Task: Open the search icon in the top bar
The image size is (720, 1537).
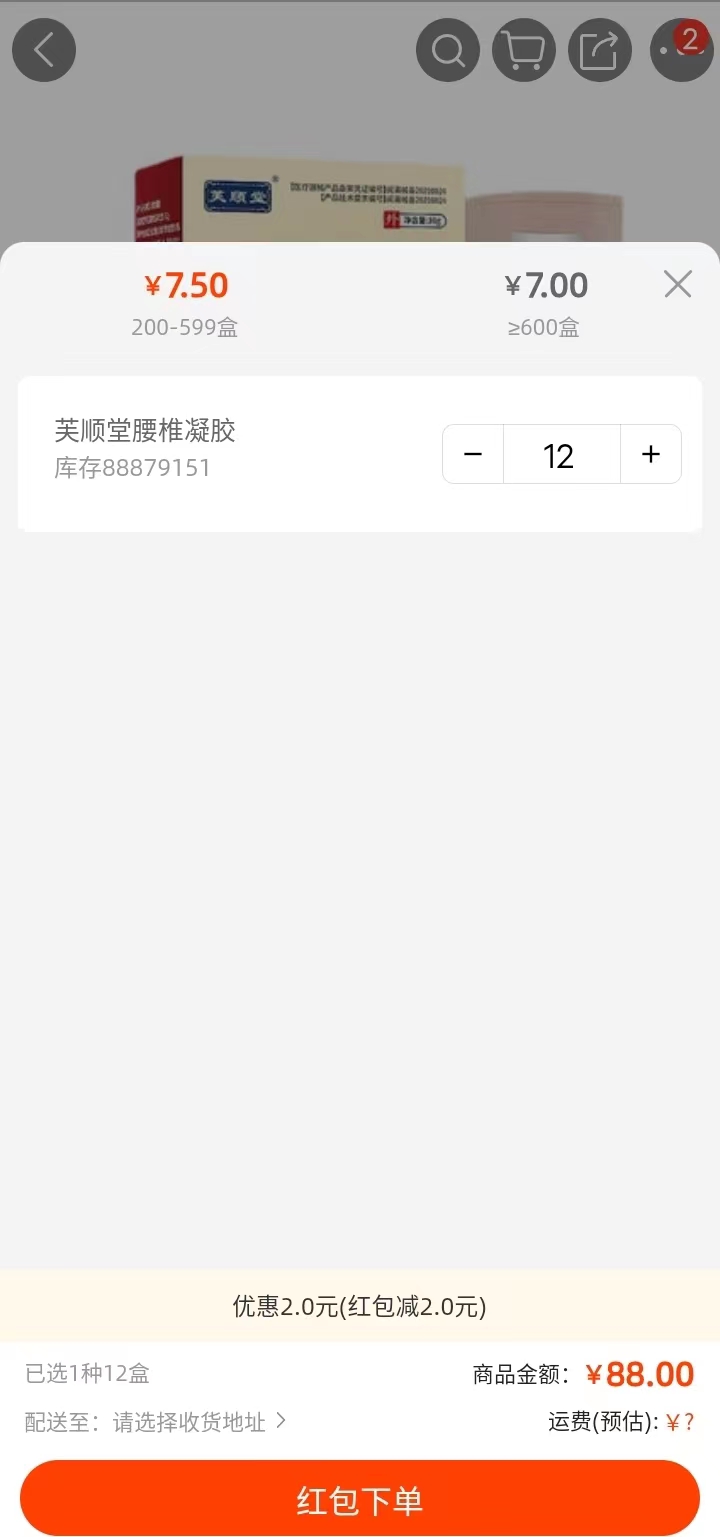Action: tap(448, 49)
